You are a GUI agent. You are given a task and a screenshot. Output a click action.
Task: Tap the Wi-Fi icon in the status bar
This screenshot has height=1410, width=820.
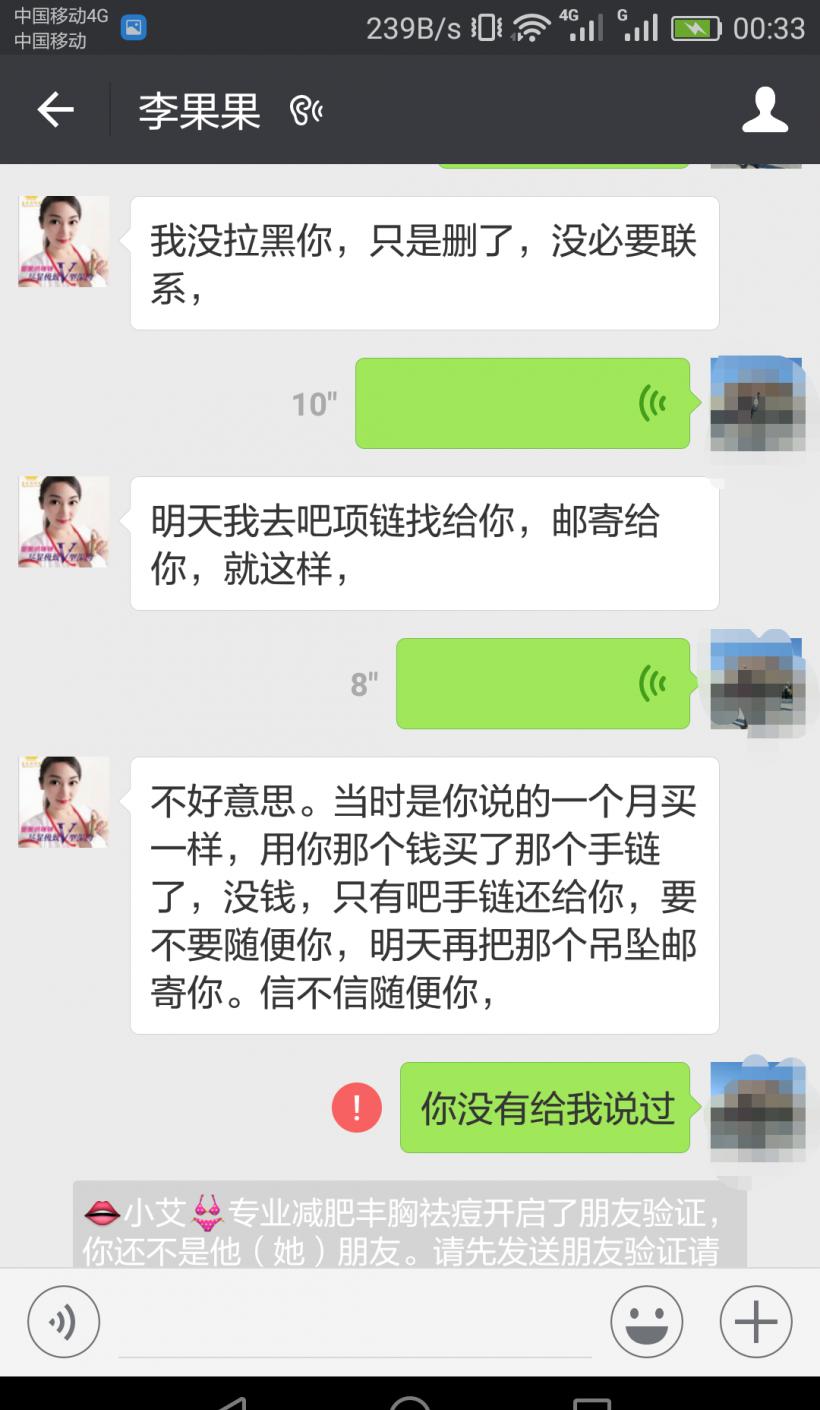click(x=530, y=28)
